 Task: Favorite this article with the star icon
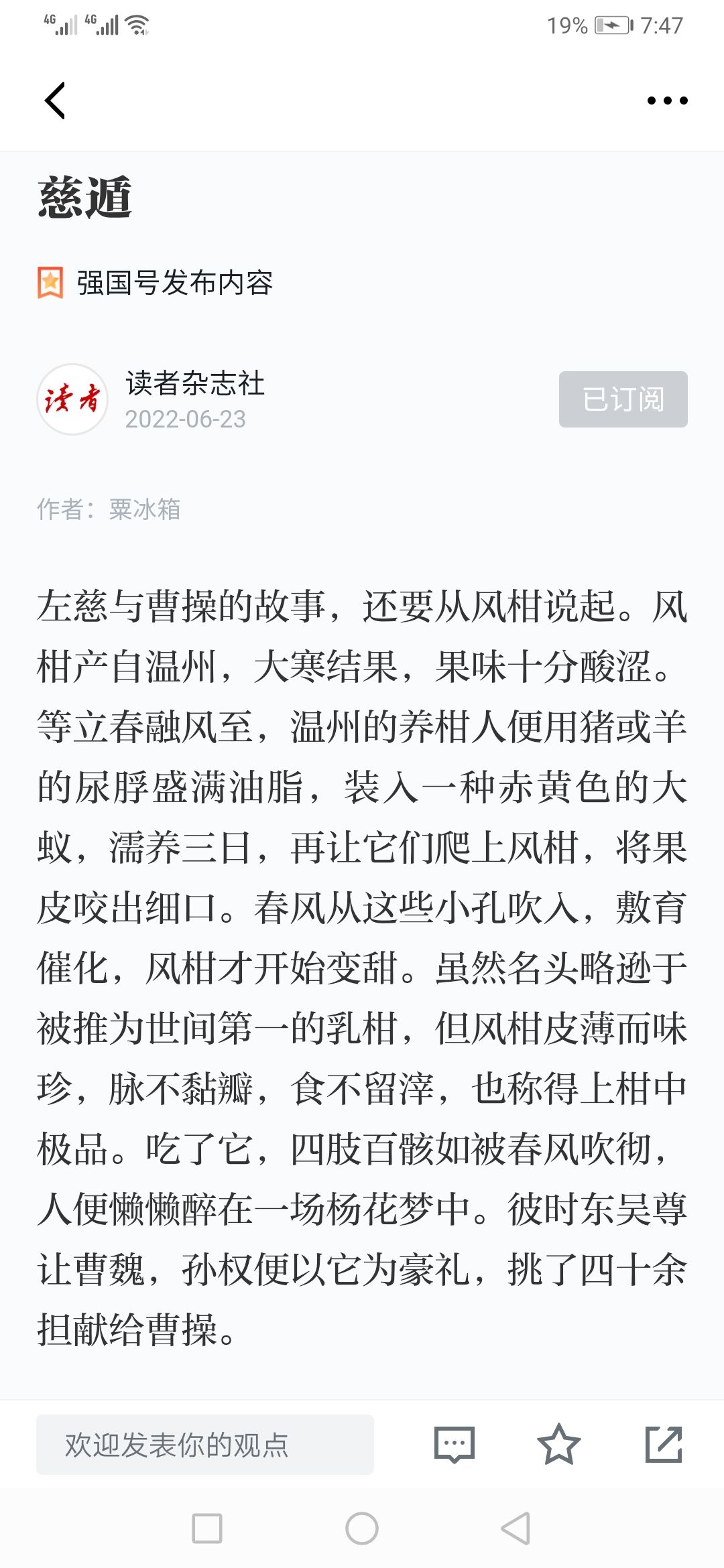tap(558, 1445)
